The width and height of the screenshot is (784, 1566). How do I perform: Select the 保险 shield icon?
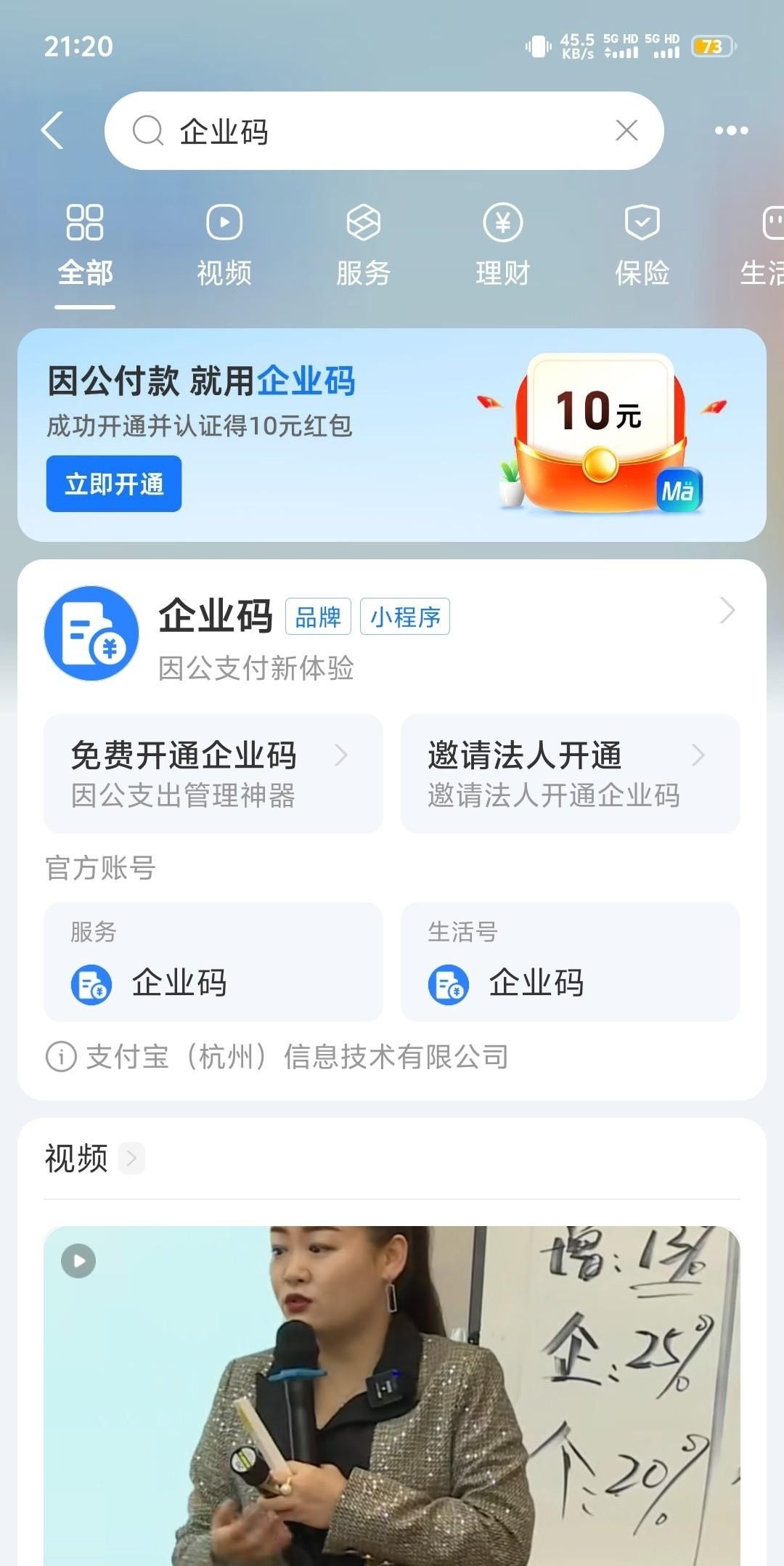(643, 223)
